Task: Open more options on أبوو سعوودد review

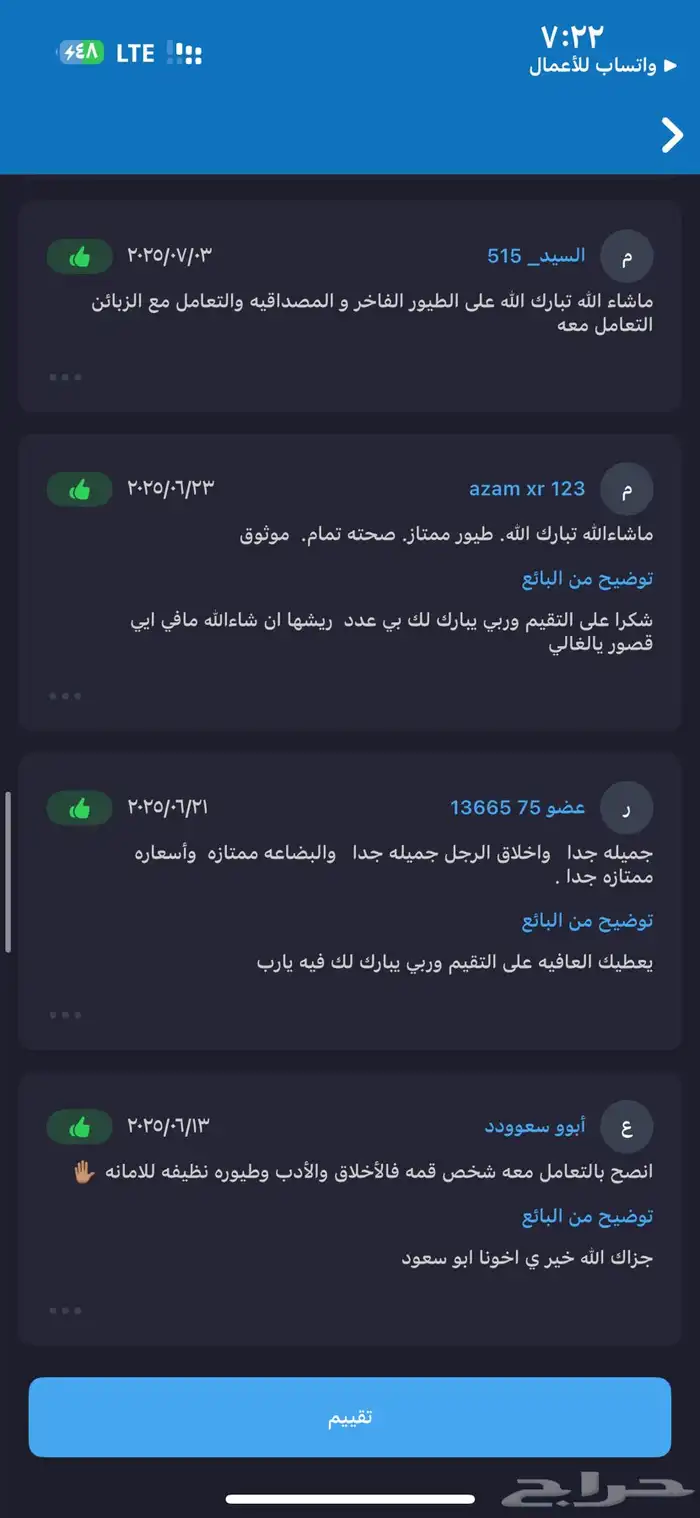Action: (65, 1310)
